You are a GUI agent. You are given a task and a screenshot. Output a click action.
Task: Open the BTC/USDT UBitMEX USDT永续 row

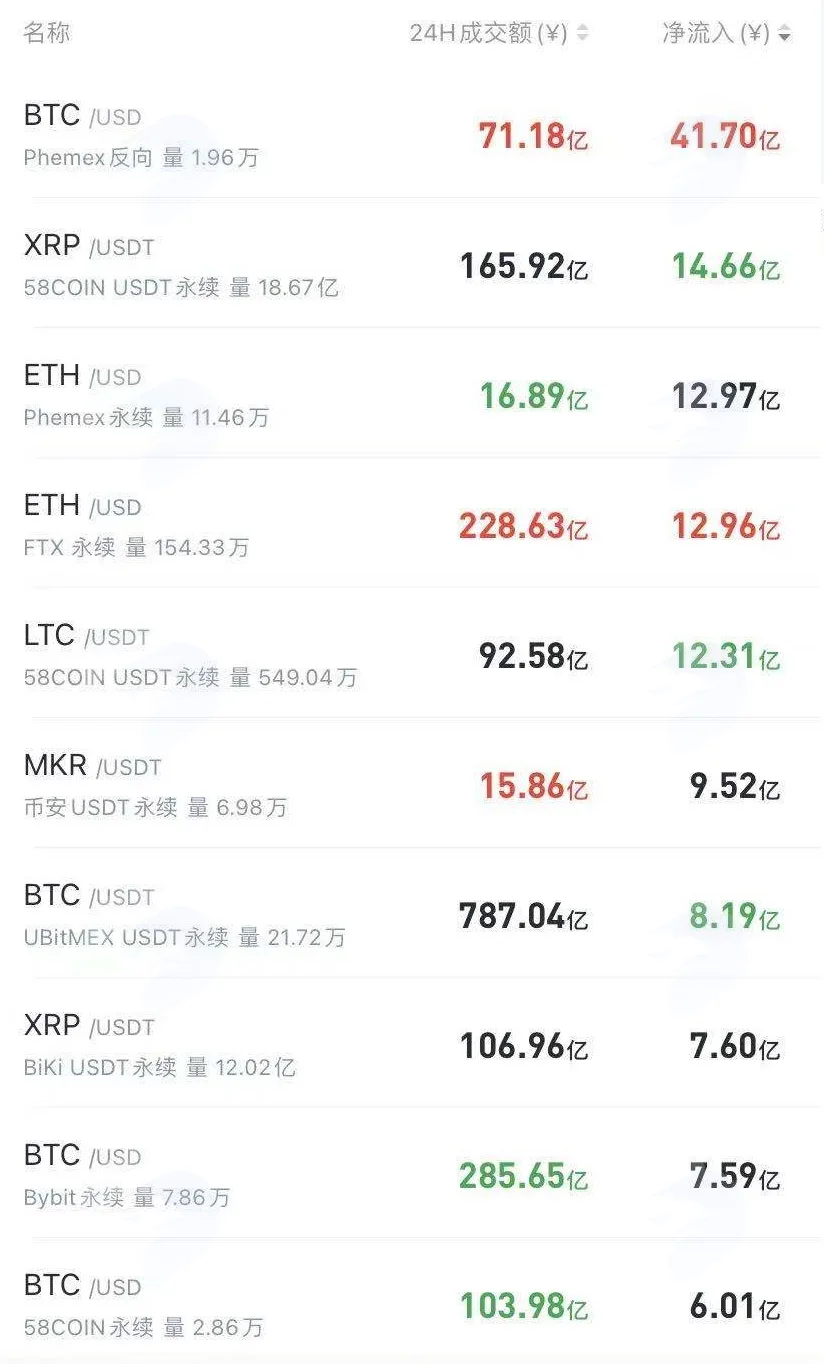(412, 913)
